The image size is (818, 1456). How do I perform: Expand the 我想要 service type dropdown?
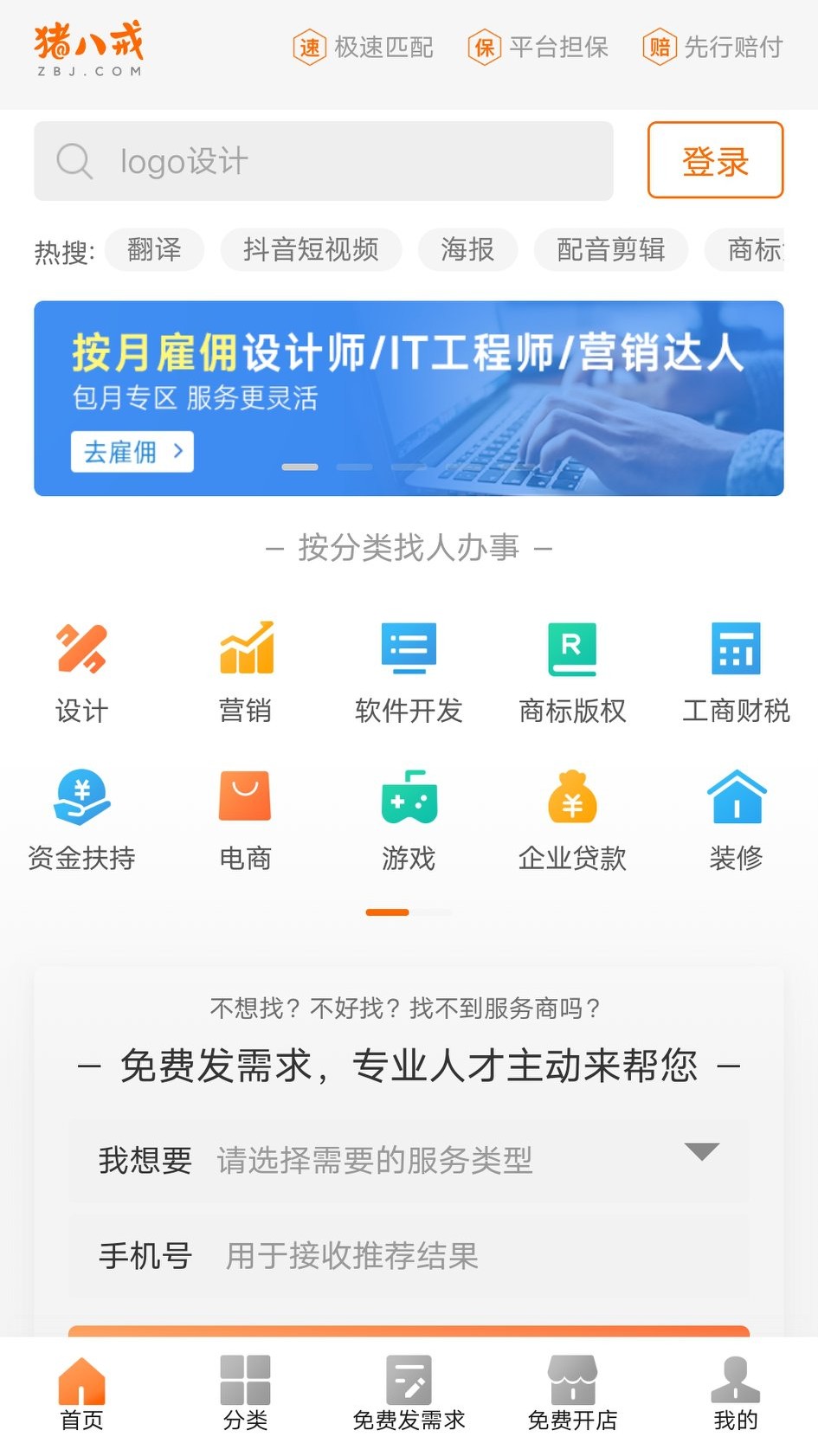click(409, 1160)
